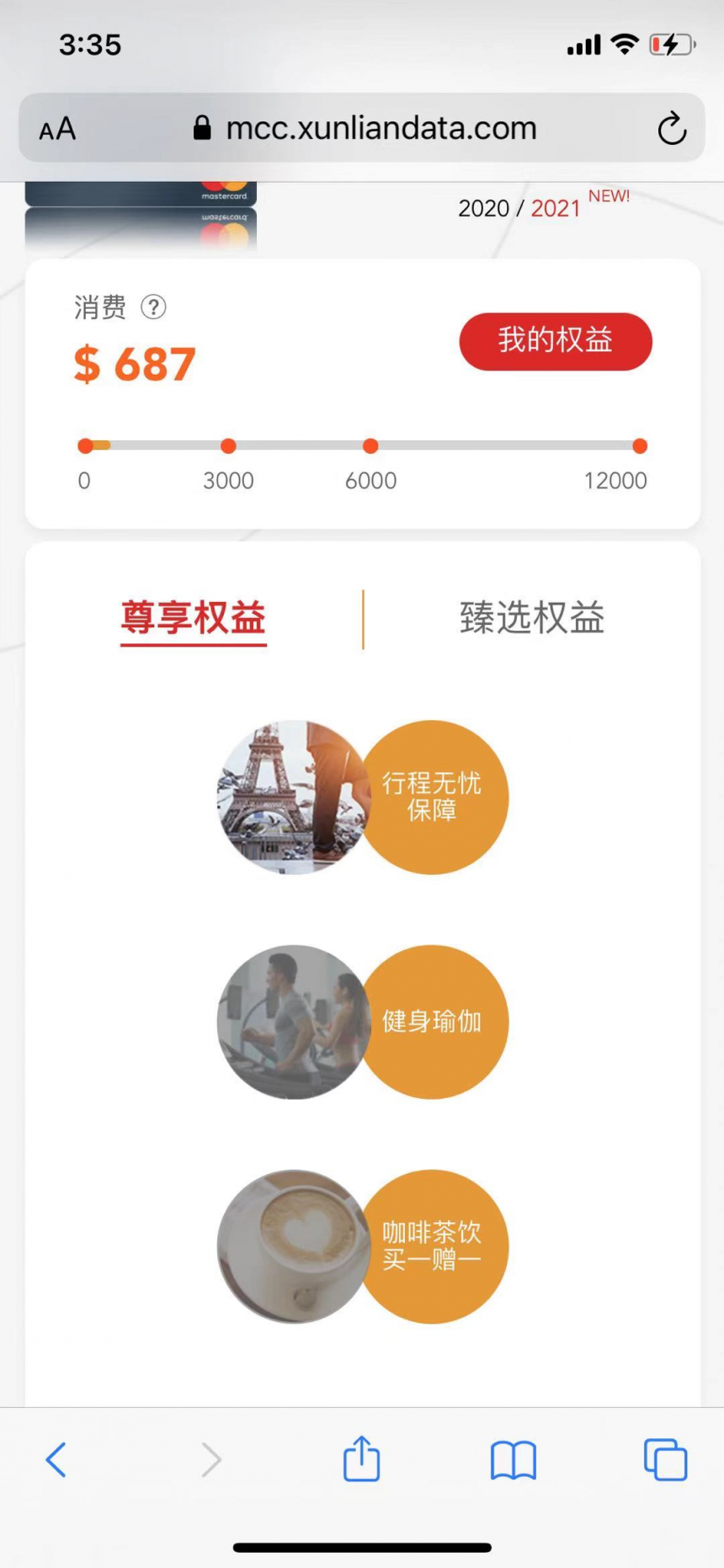
Task: Show all open Safari tabs
Action: coord(665,1459)
